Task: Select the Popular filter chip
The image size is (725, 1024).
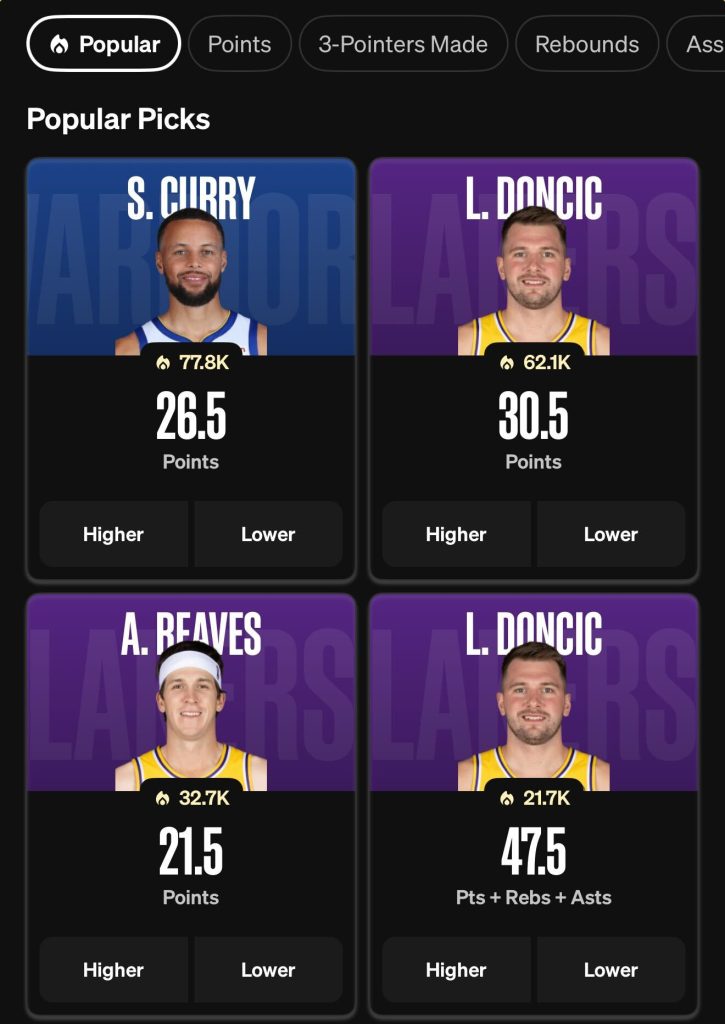Action: coord(103,44)
